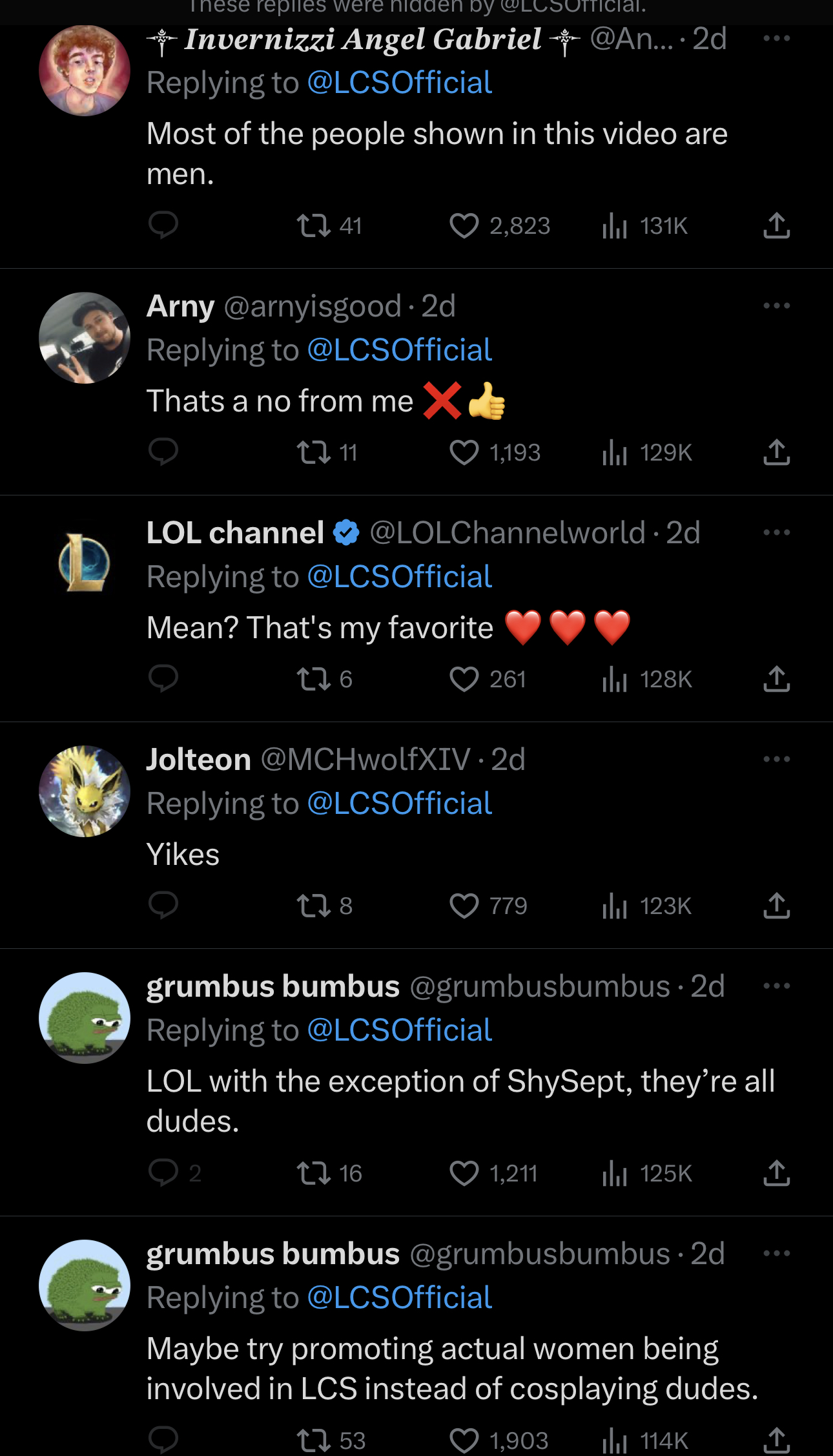Reply to Jolteon's "Yikes" tweet
Image resolution: width=833 pixels, height=1456 pixels.
(x=163, y=906)
